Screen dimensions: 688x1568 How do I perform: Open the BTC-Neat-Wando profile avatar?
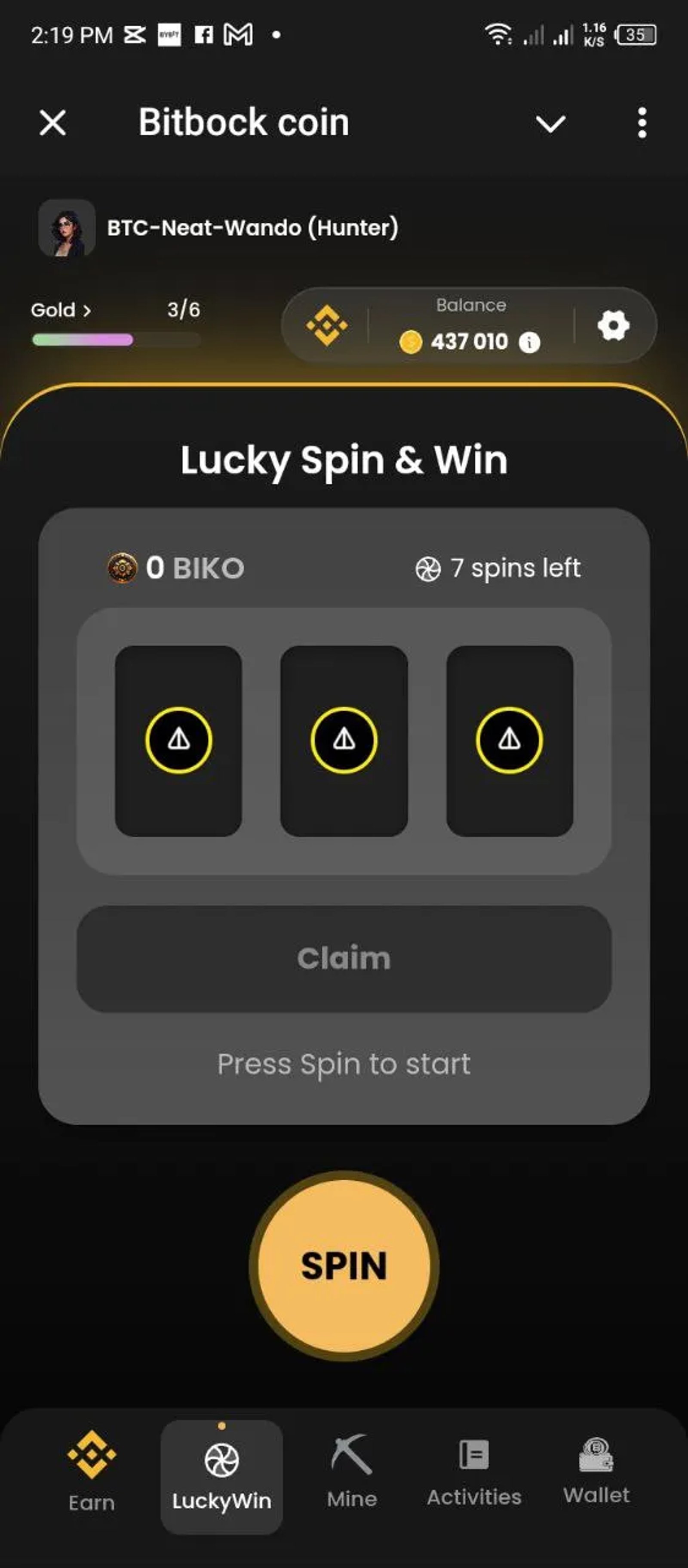[x=67, y=228]
